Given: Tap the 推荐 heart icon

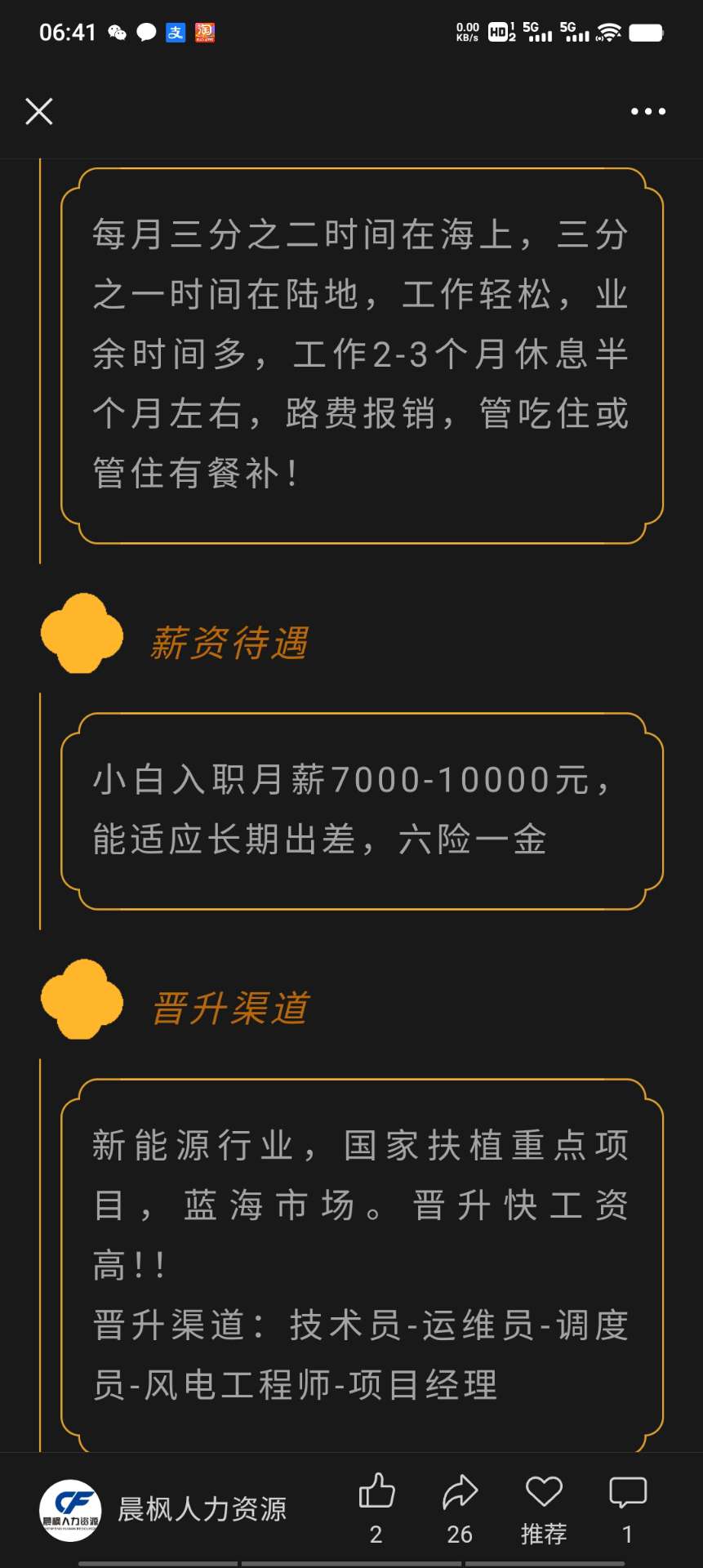Looking at the screenshot, I should [544, 1493].
